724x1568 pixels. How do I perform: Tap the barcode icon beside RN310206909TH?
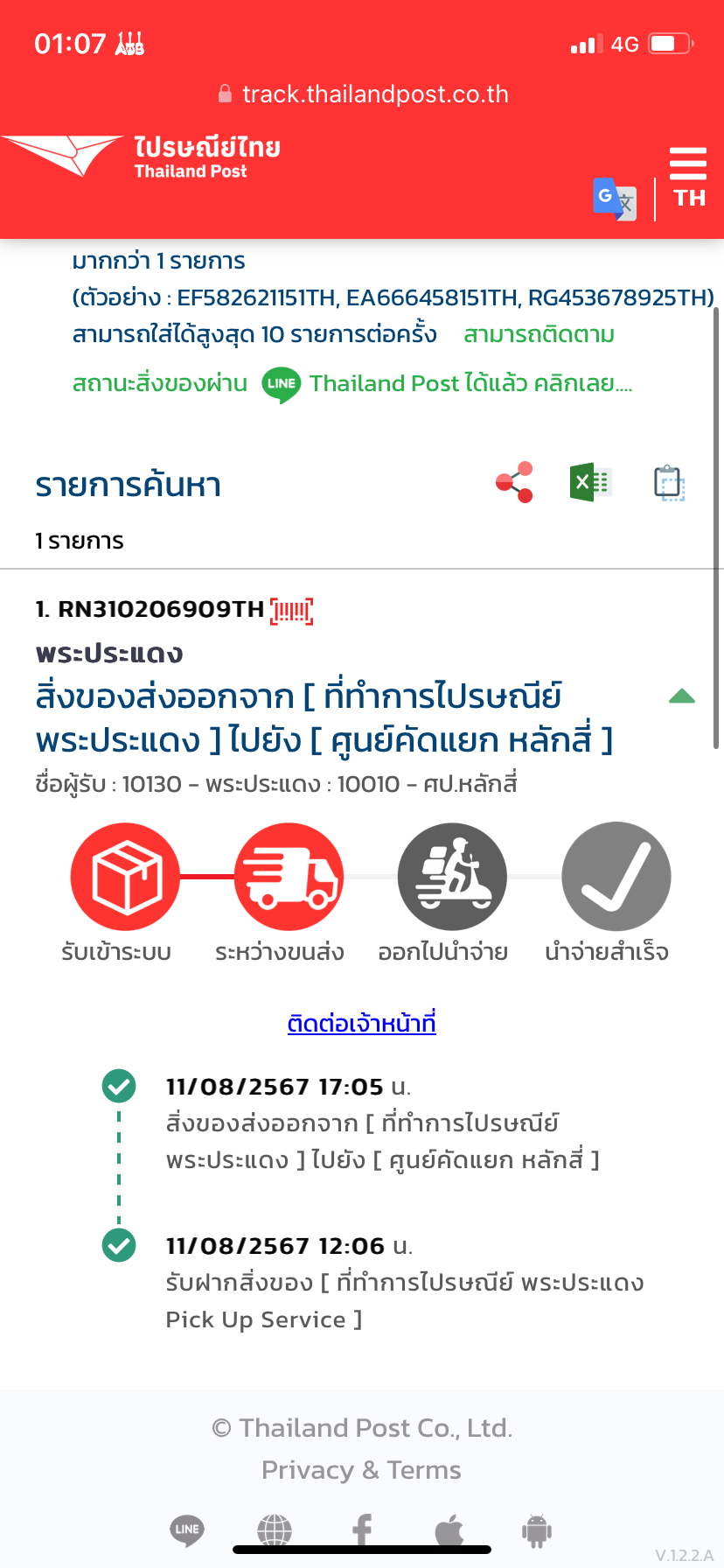point(291,611)
